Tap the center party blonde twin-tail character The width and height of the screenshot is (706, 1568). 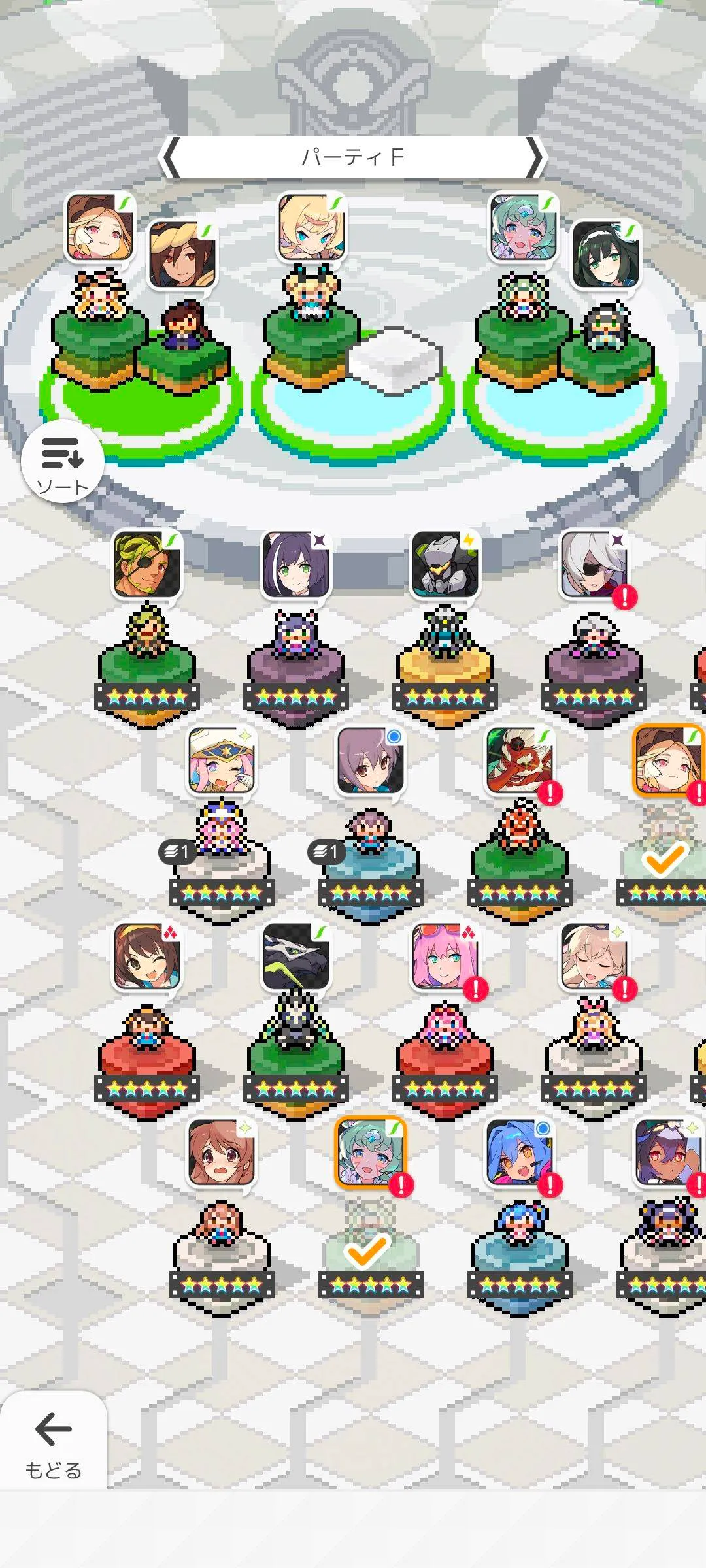point(311,227)
